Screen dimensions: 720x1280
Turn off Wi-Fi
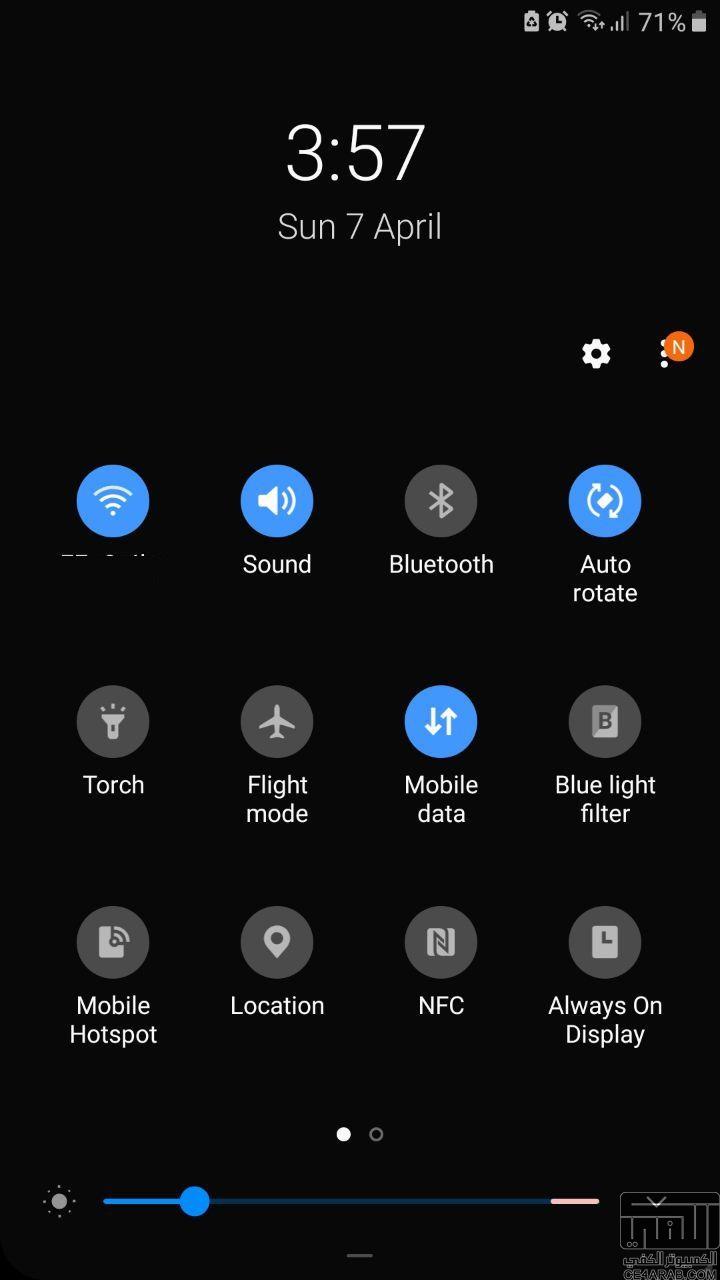(x=113, y=501)
